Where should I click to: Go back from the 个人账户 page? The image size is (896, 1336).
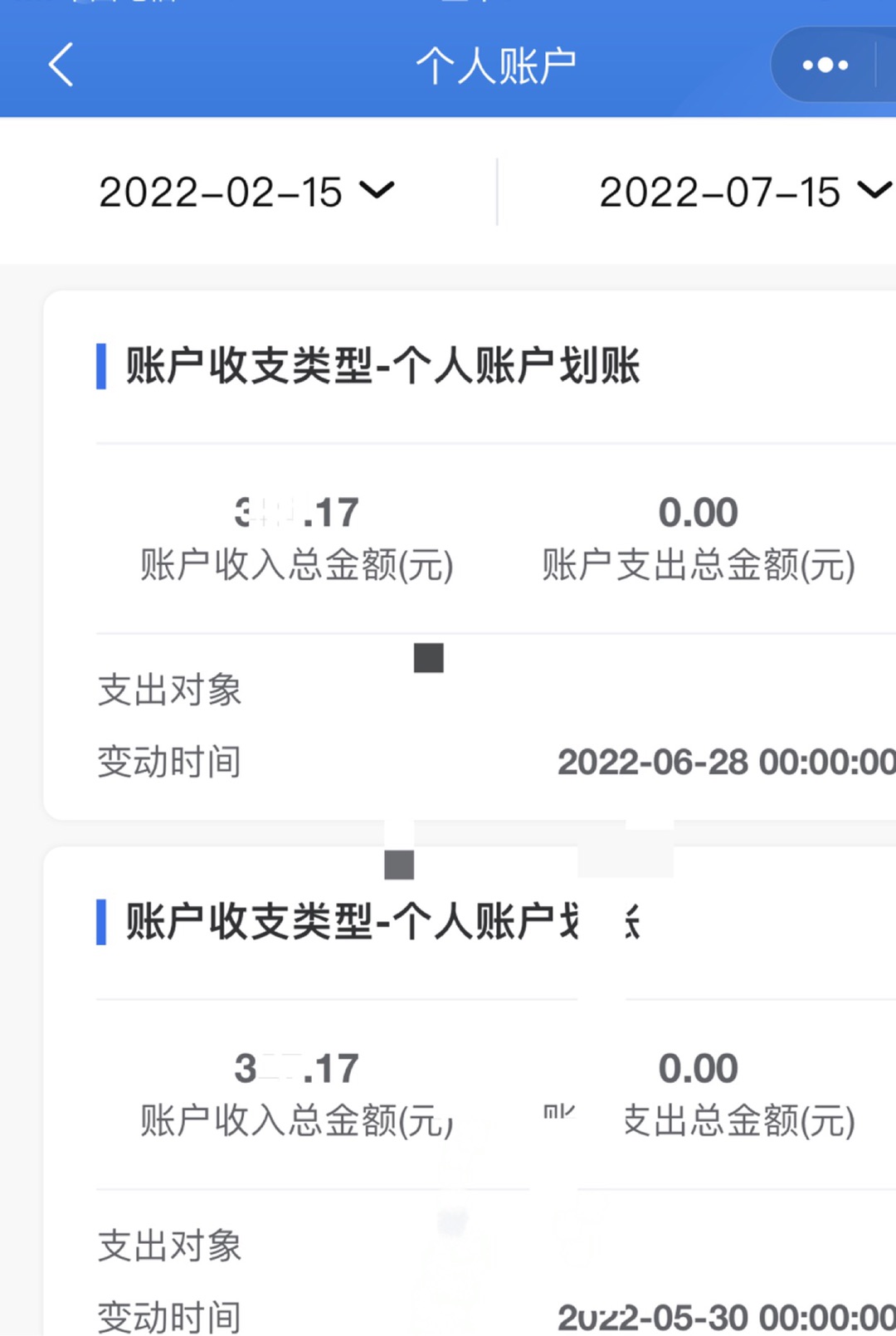click(61, 65)
